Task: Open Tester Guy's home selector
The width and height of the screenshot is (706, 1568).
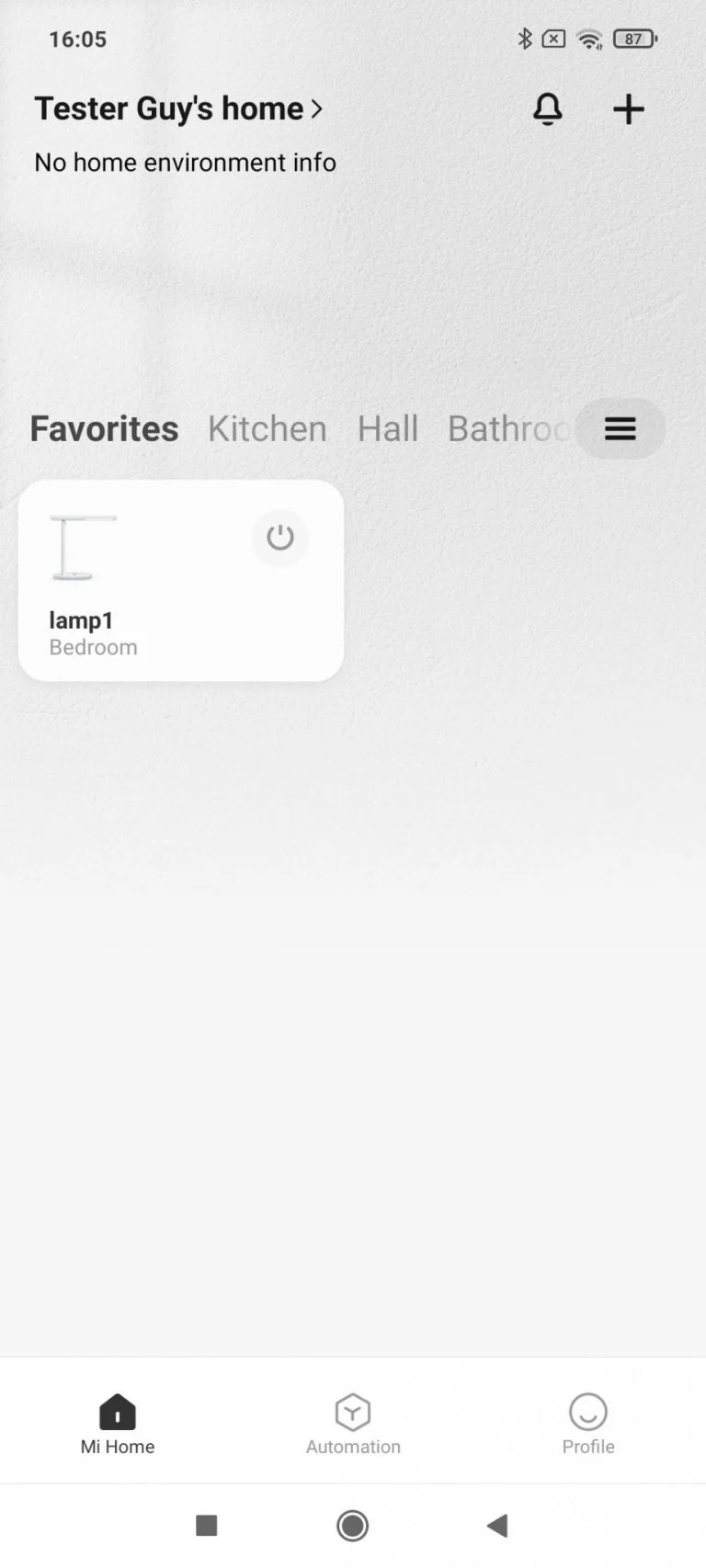Action: coord(178,108)
